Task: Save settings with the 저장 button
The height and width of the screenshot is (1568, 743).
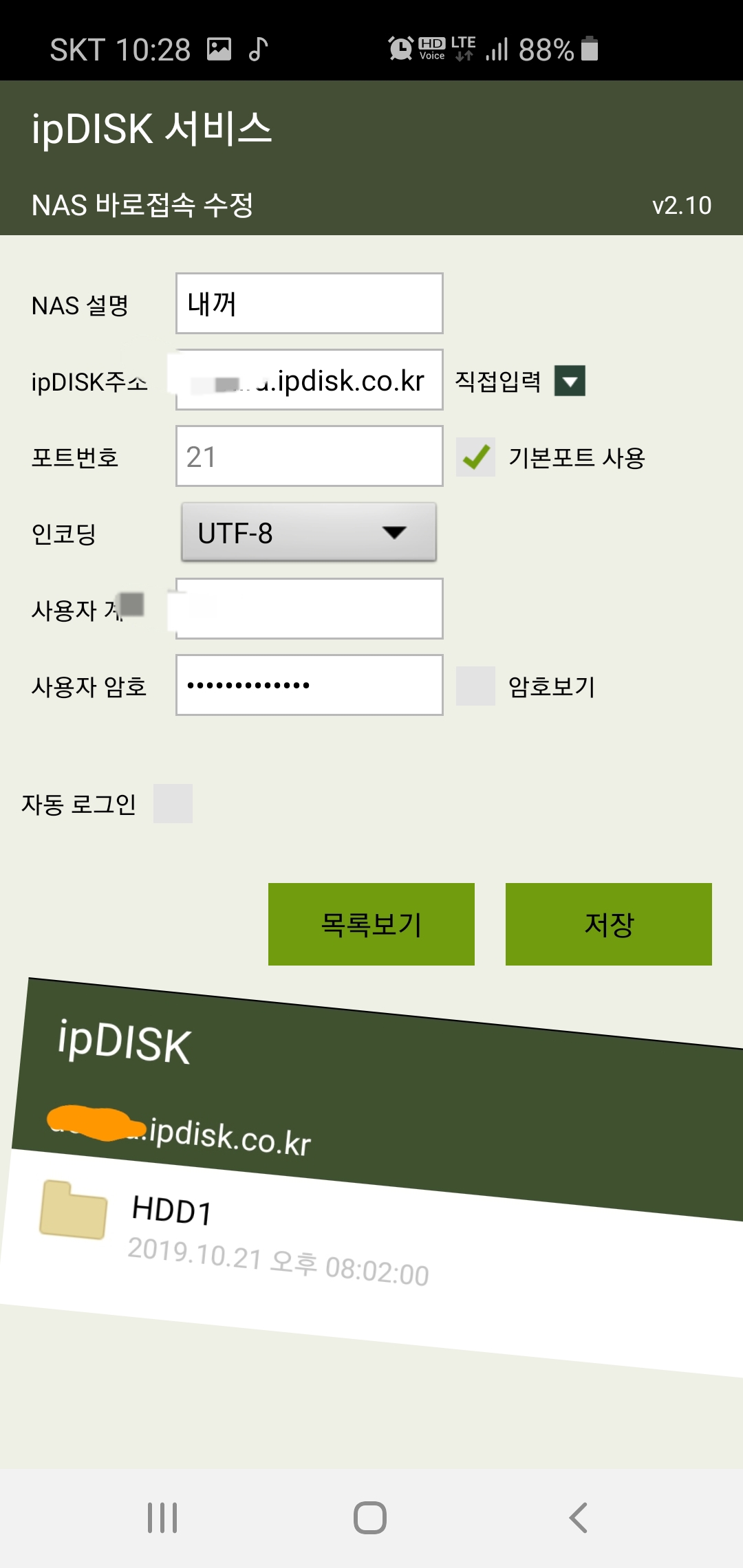Action: [609, 924]
